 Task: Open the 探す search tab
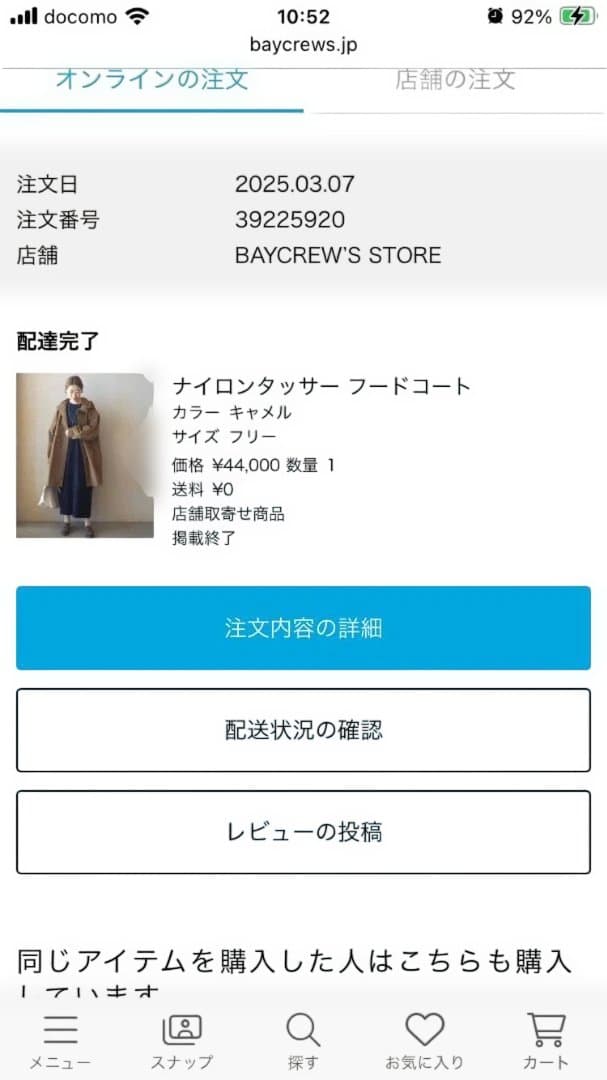click(x=303, y=1040)
